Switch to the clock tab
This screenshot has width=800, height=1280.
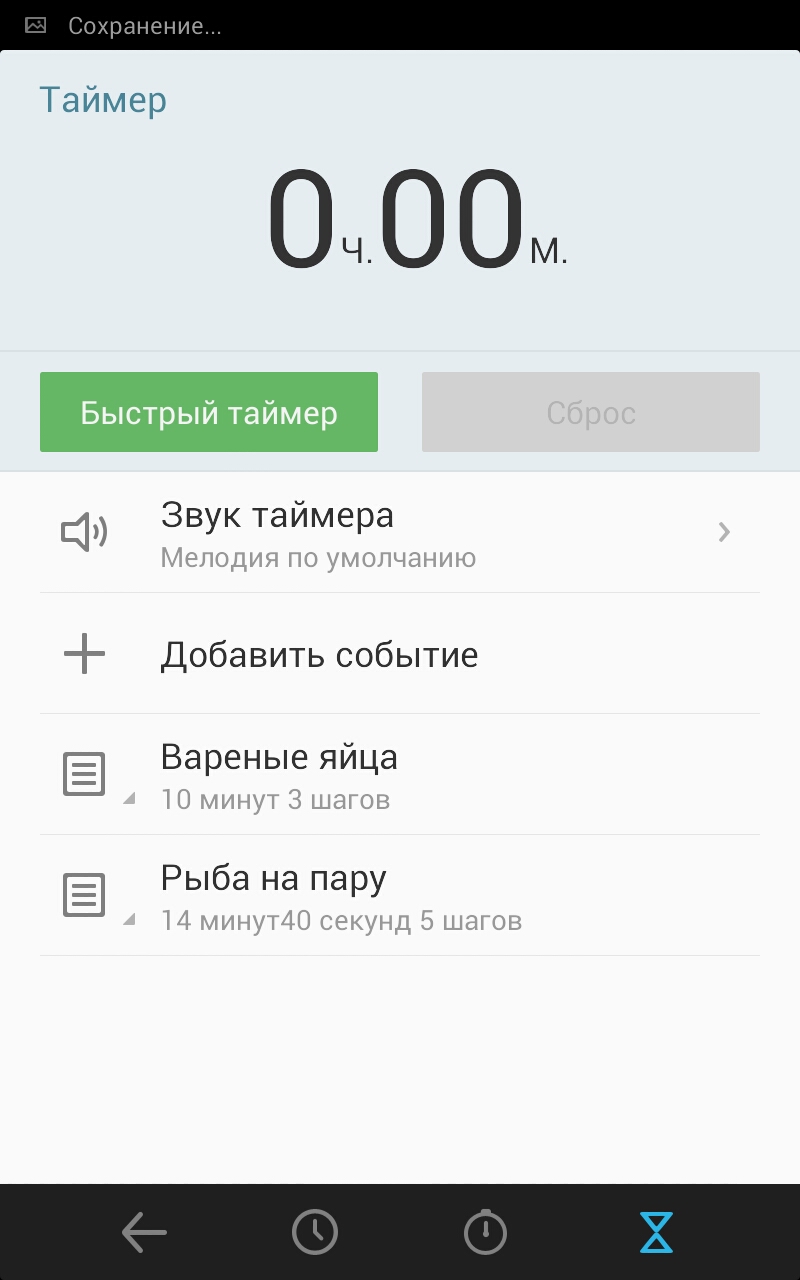(x=315, y=1232)
